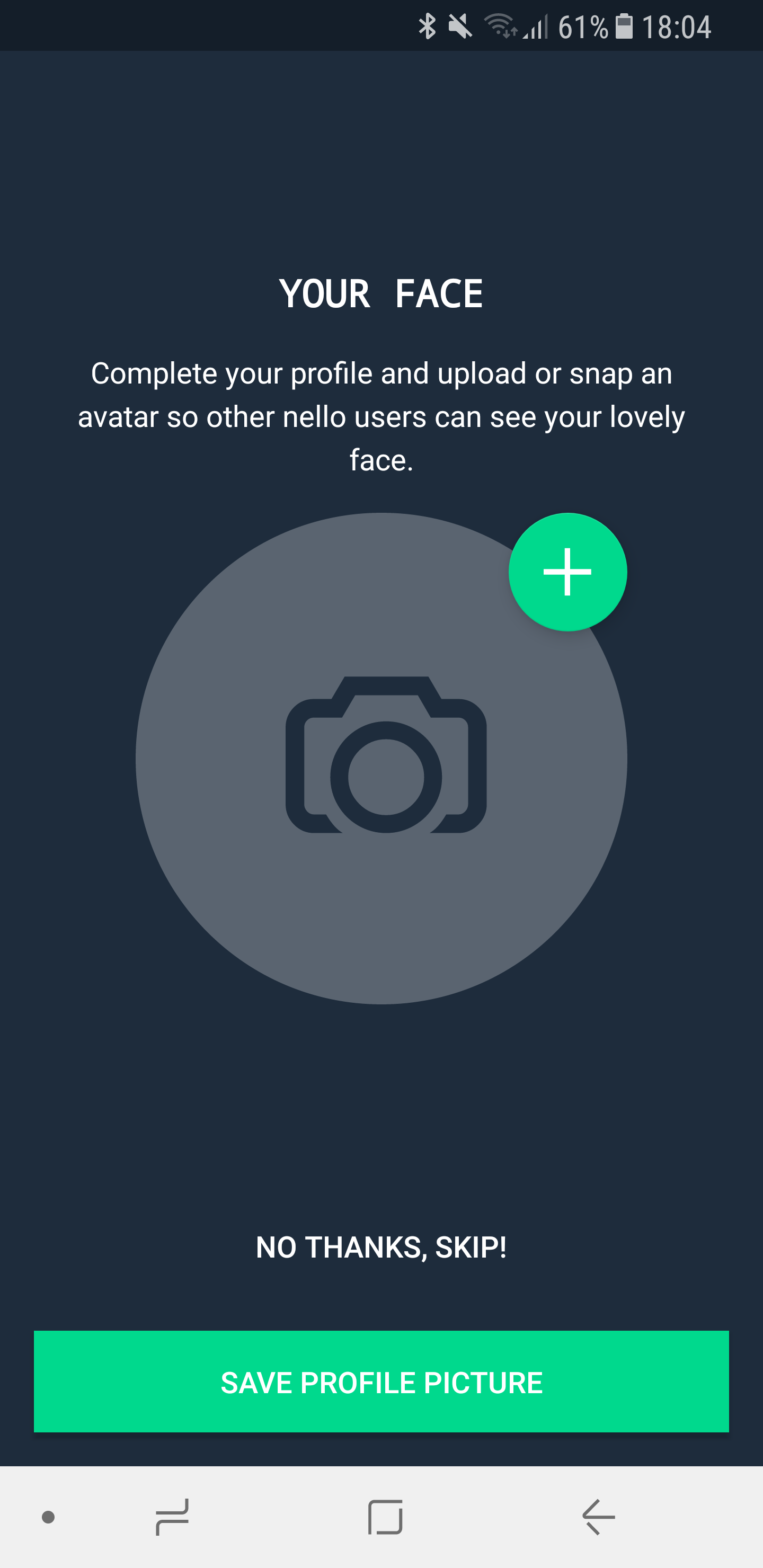Screen dimensions: 763x1568
Task: Tap the green plus button to add photo
Action: [x=567, y=572]
